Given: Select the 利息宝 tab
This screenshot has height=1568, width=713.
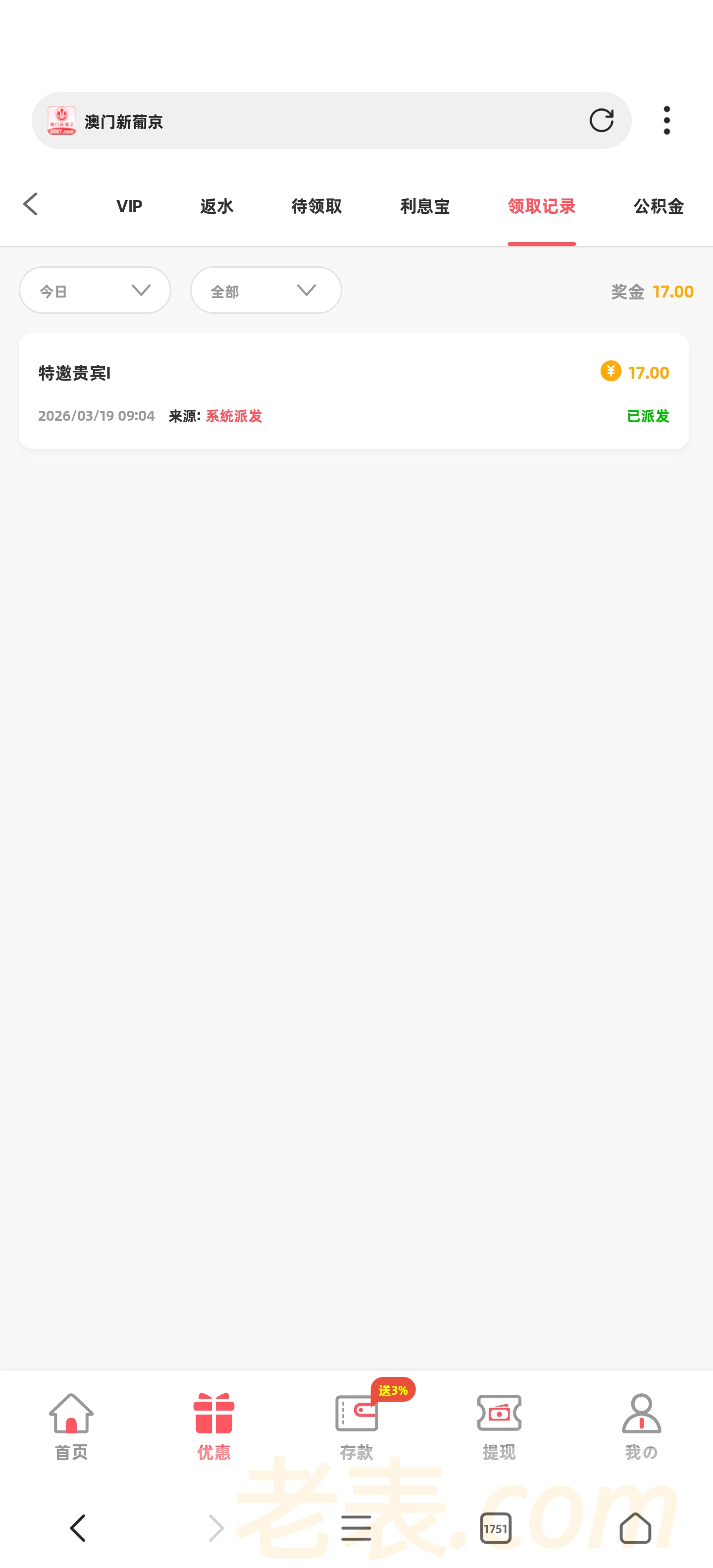Looking at the screenshot, I should (424, 206).
